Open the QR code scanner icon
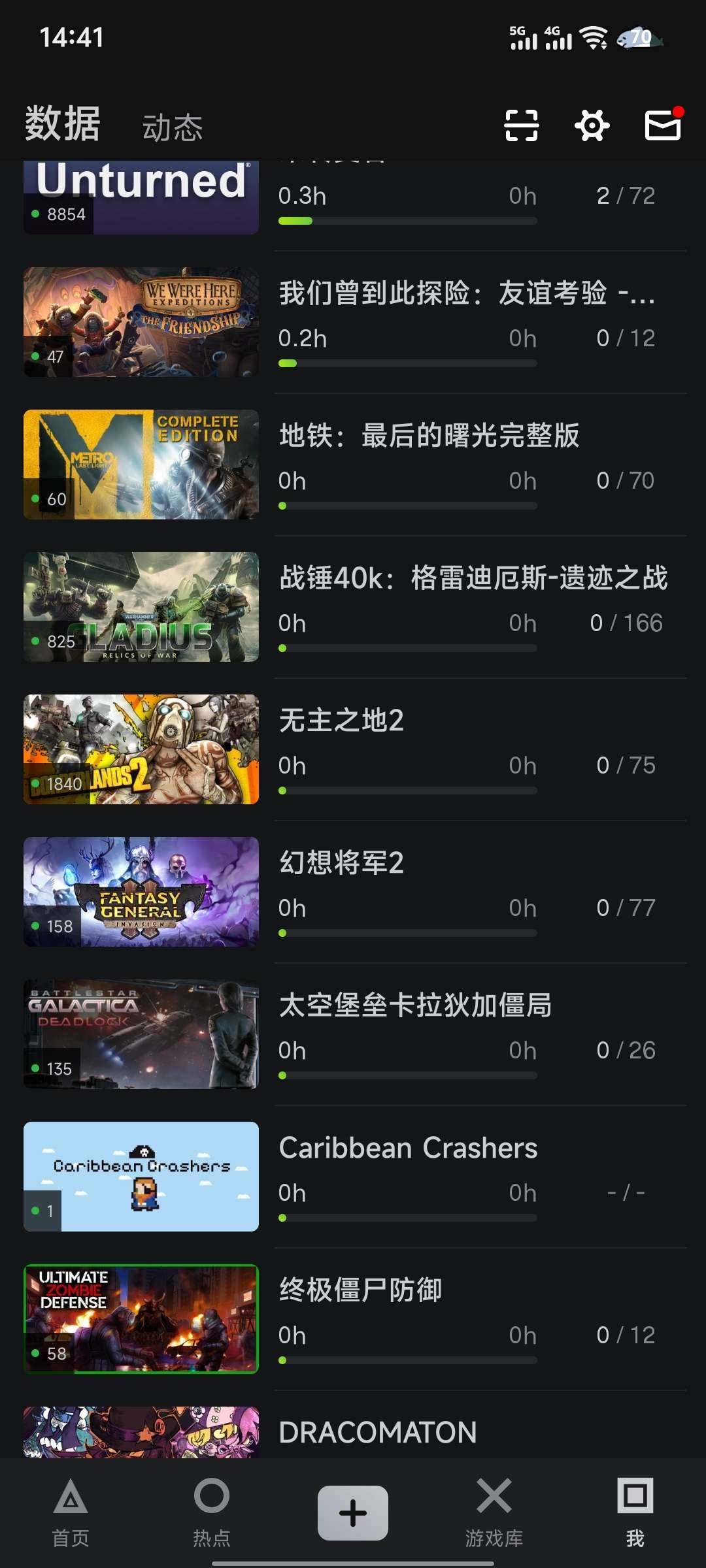The image size is (706, 1568). coord(521,126)
